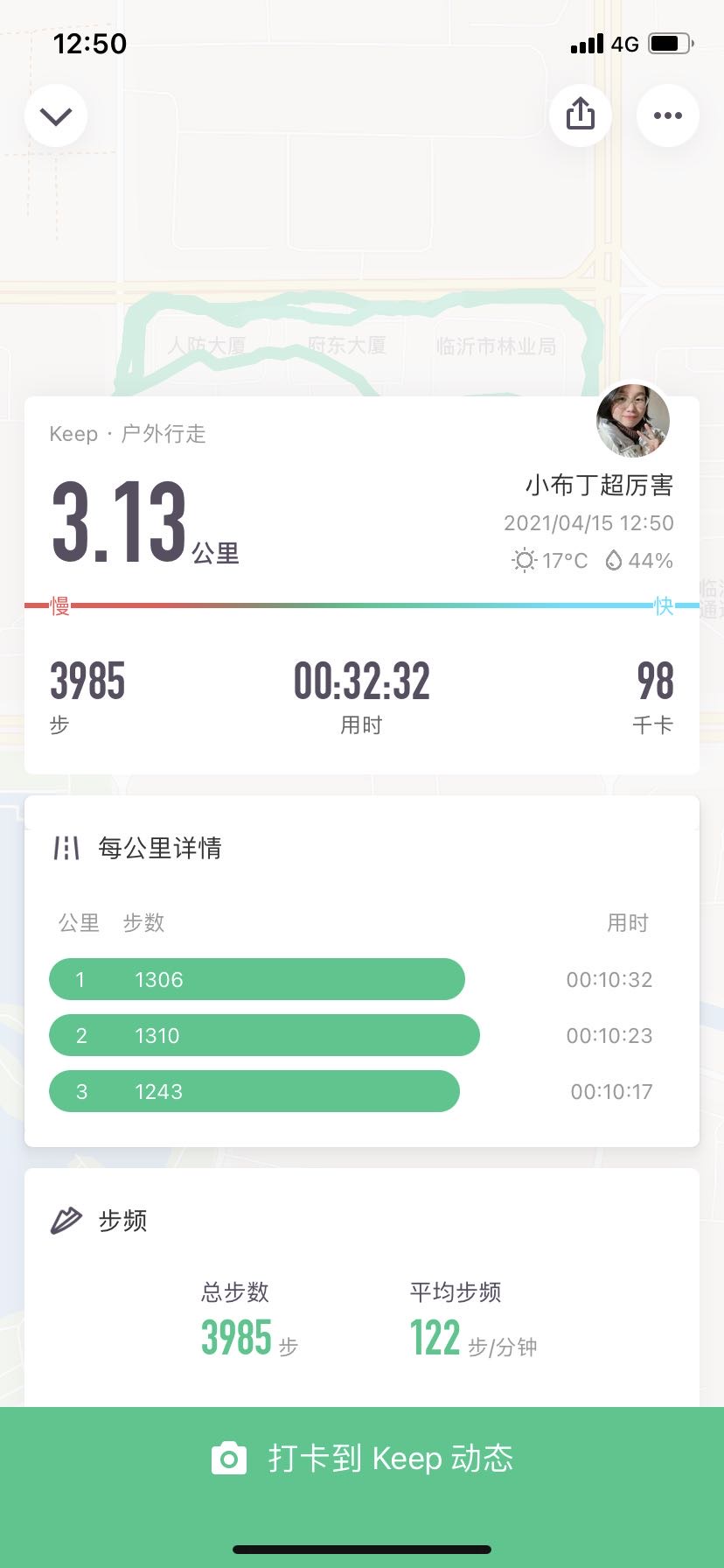Open 小布丁超厉害's profile avatar

tap(633, 421)
